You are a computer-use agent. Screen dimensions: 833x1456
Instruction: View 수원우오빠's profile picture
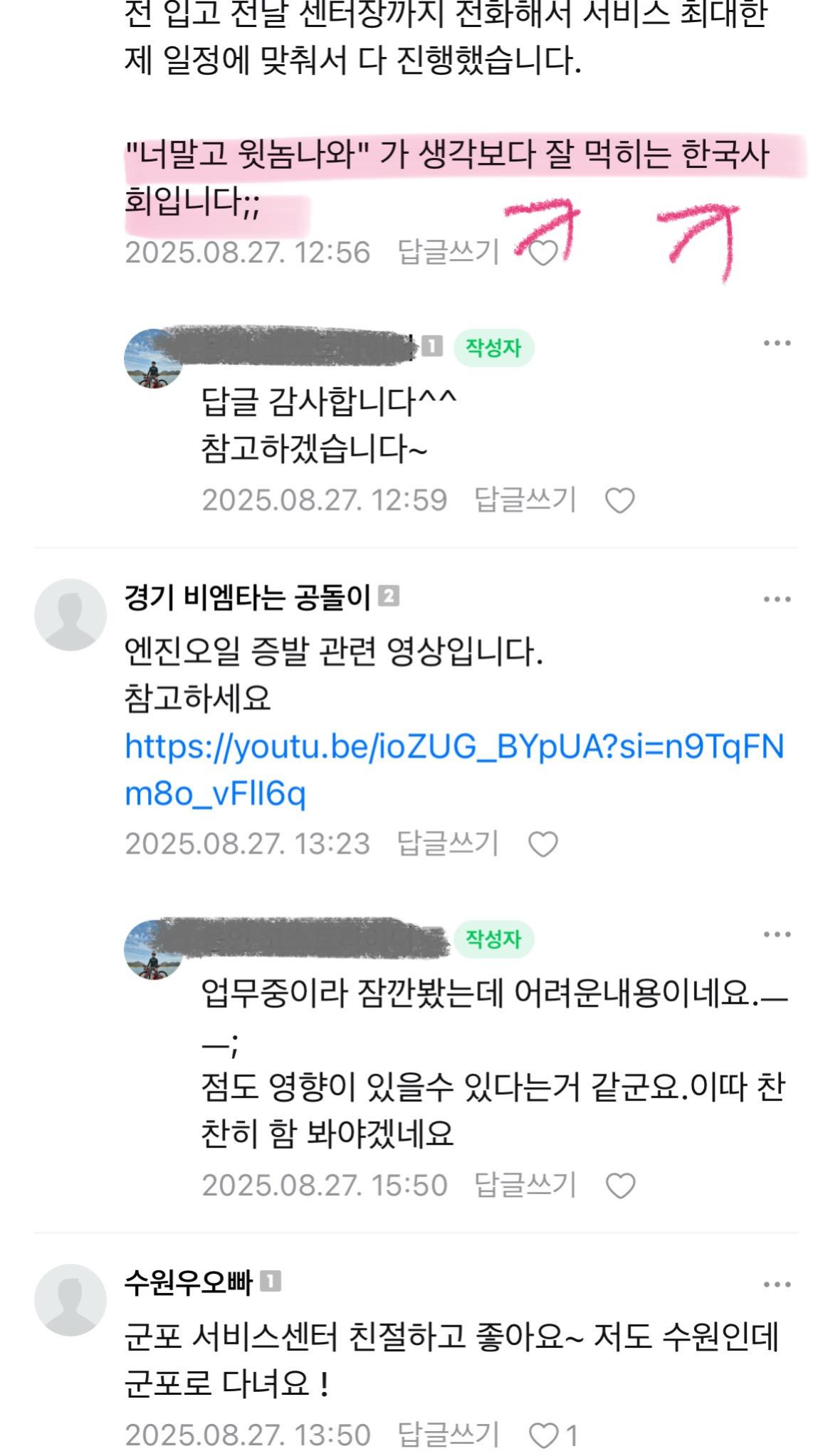[x=70, y=1299]
